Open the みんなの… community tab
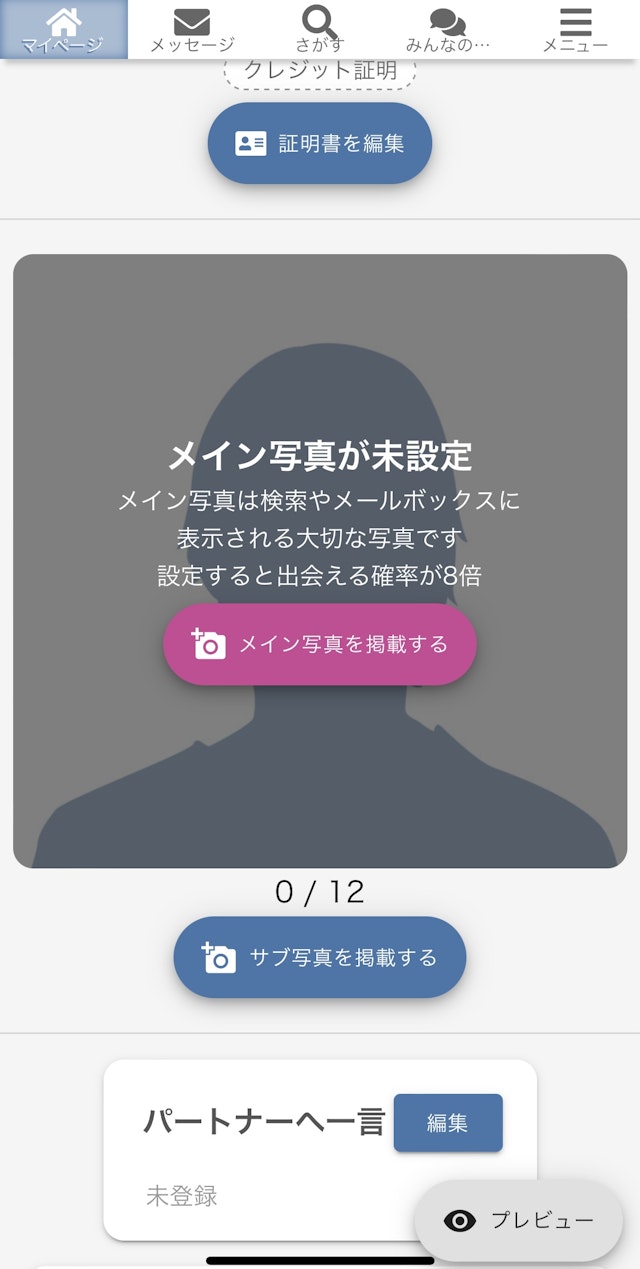640x1269 pixels. point(448,29)
